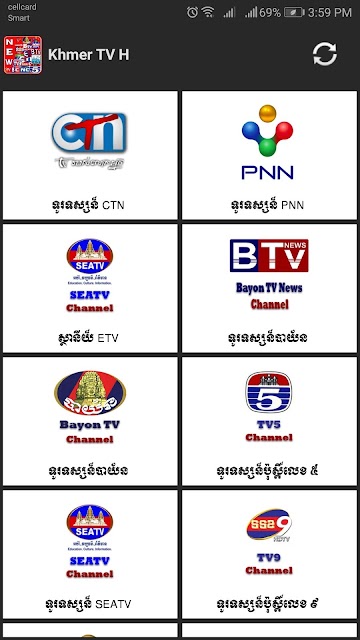
Task: Open the CTN channel tile
Action: click(x=90, y=155)
